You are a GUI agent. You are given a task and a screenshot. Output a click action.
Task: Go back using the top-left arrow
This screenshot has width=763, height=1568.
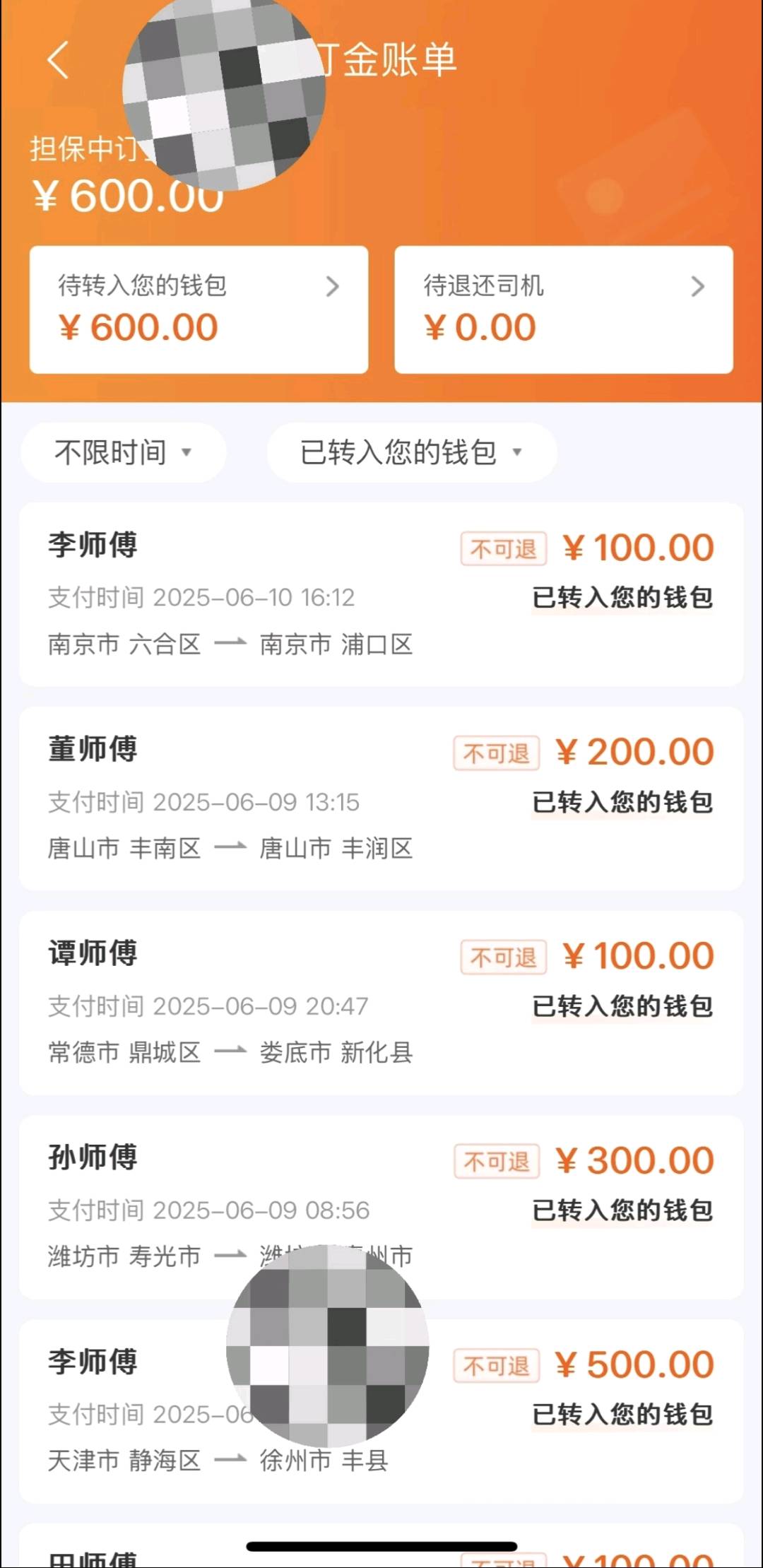pyautogui.click(x=58, y=60)
